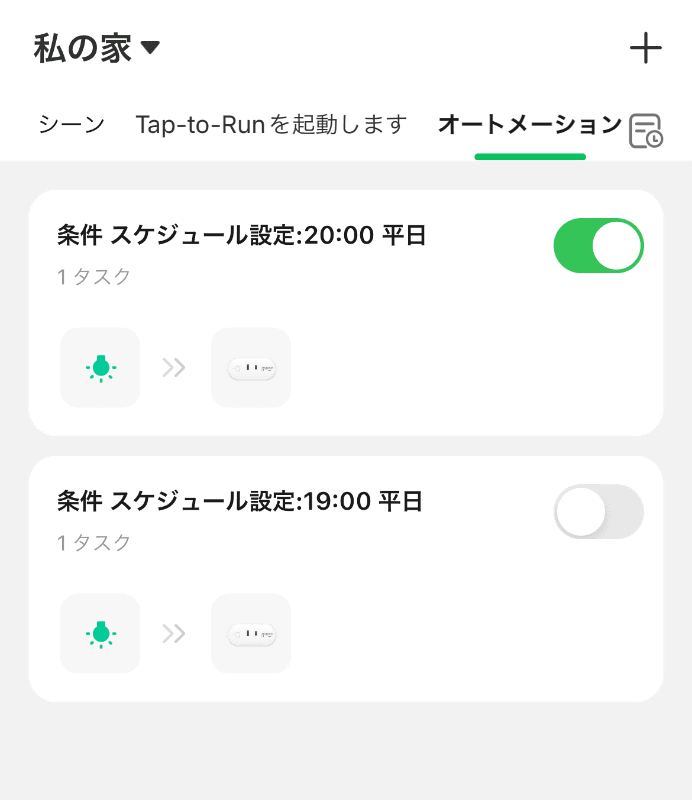
Task: Select the オートメーション tab
Action: click(529, 125)
